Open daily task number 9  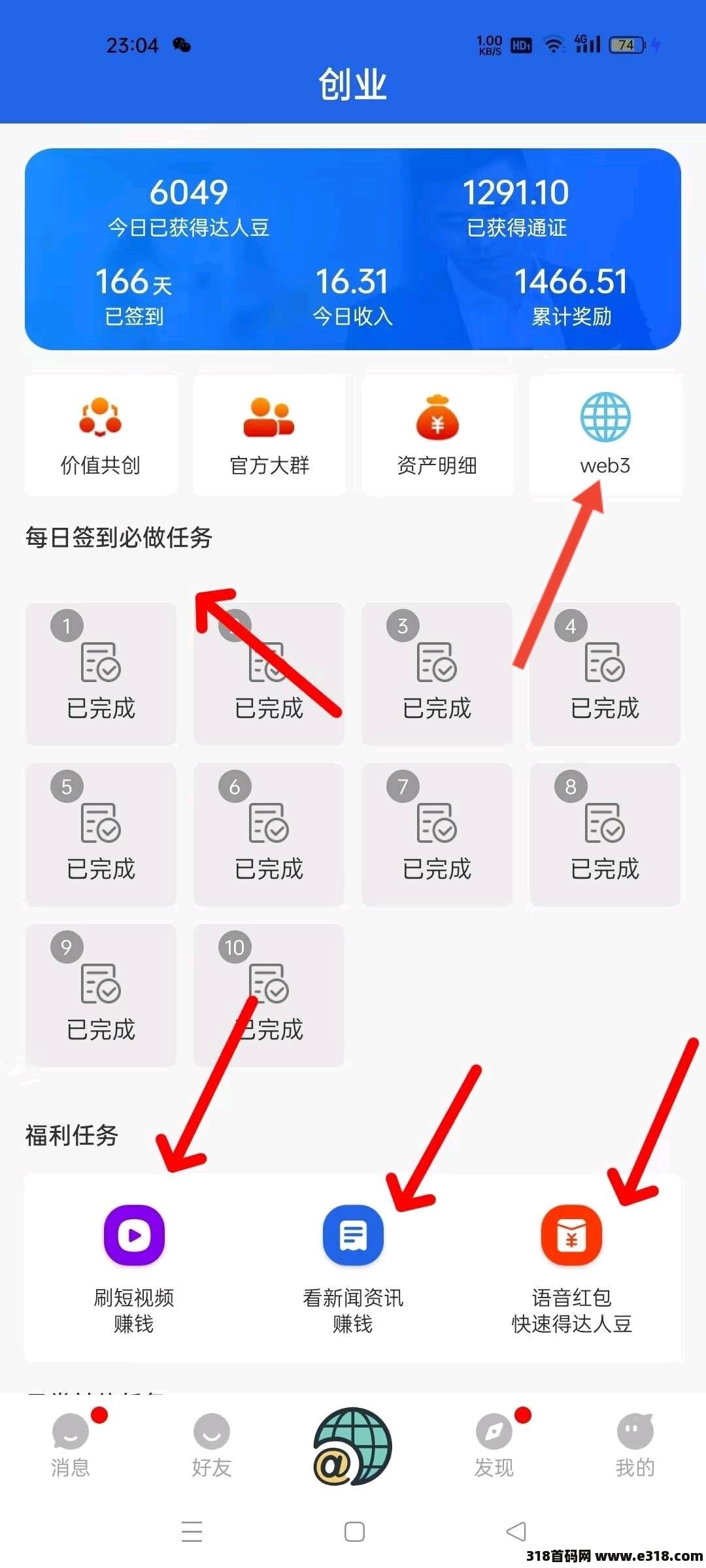101,996
